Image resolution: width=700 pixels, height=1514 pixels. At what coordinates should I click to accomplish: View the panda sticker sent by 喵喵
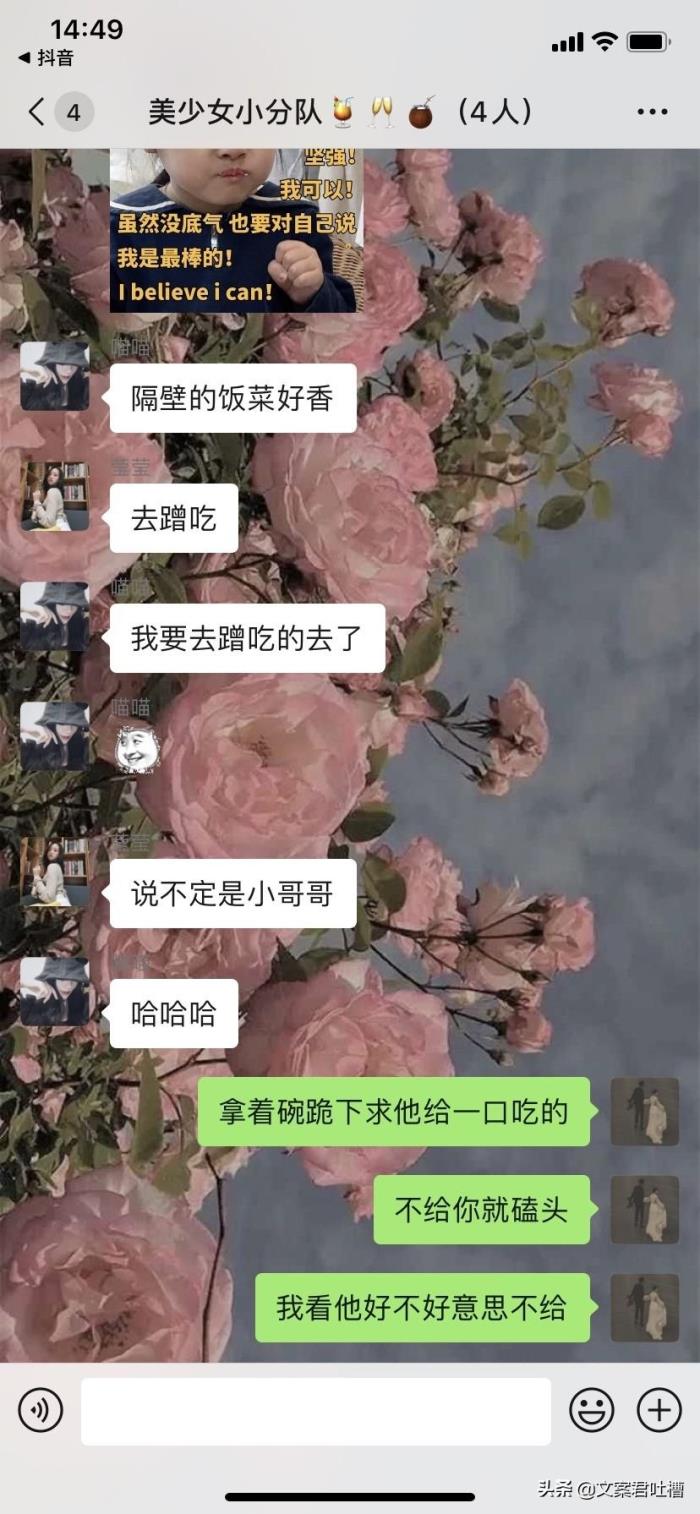(137, 749)
